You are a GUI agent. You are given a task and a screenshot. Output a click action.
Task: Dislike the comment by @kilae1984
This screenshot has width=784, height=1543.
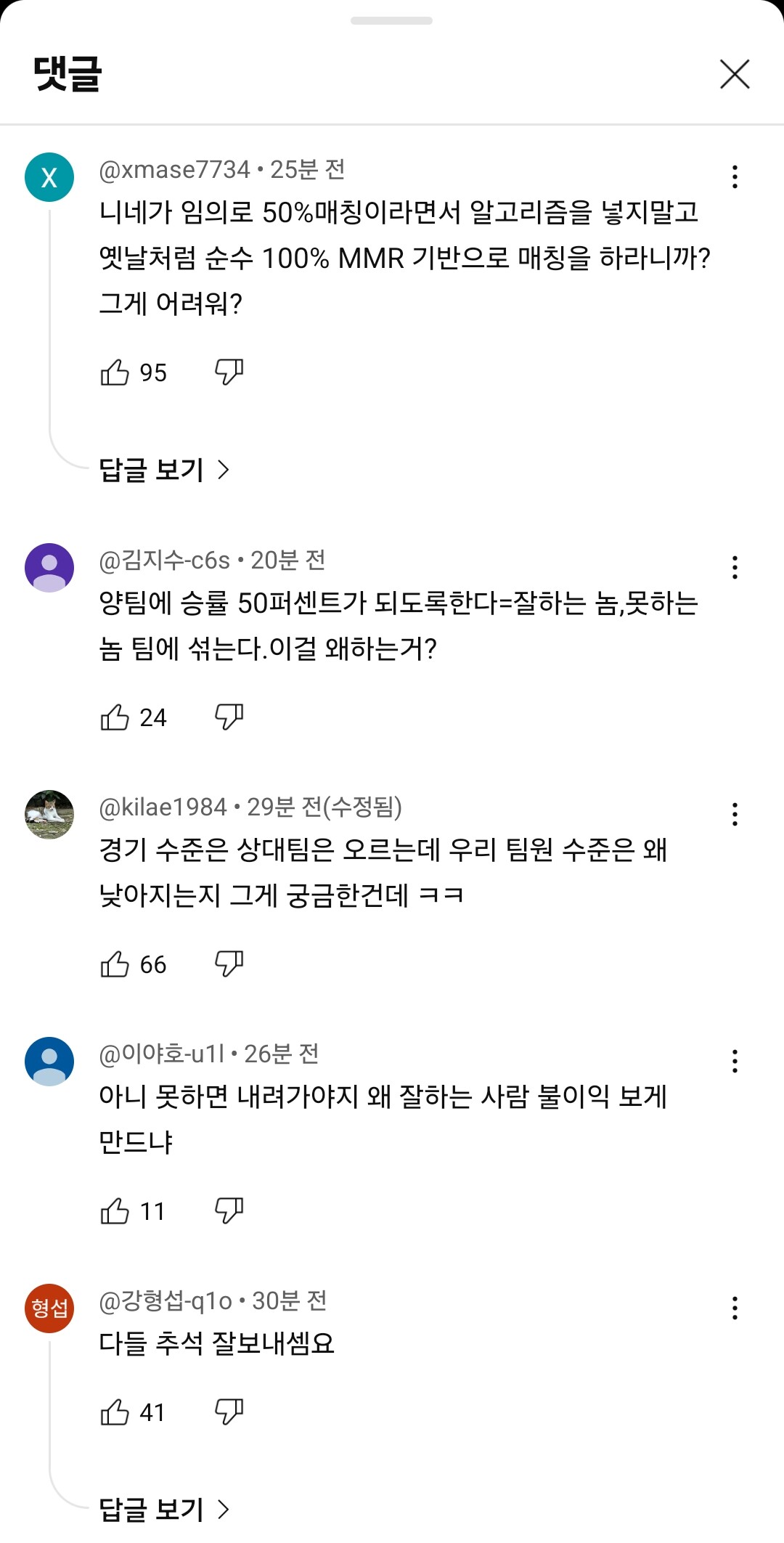tap(229, 964)
